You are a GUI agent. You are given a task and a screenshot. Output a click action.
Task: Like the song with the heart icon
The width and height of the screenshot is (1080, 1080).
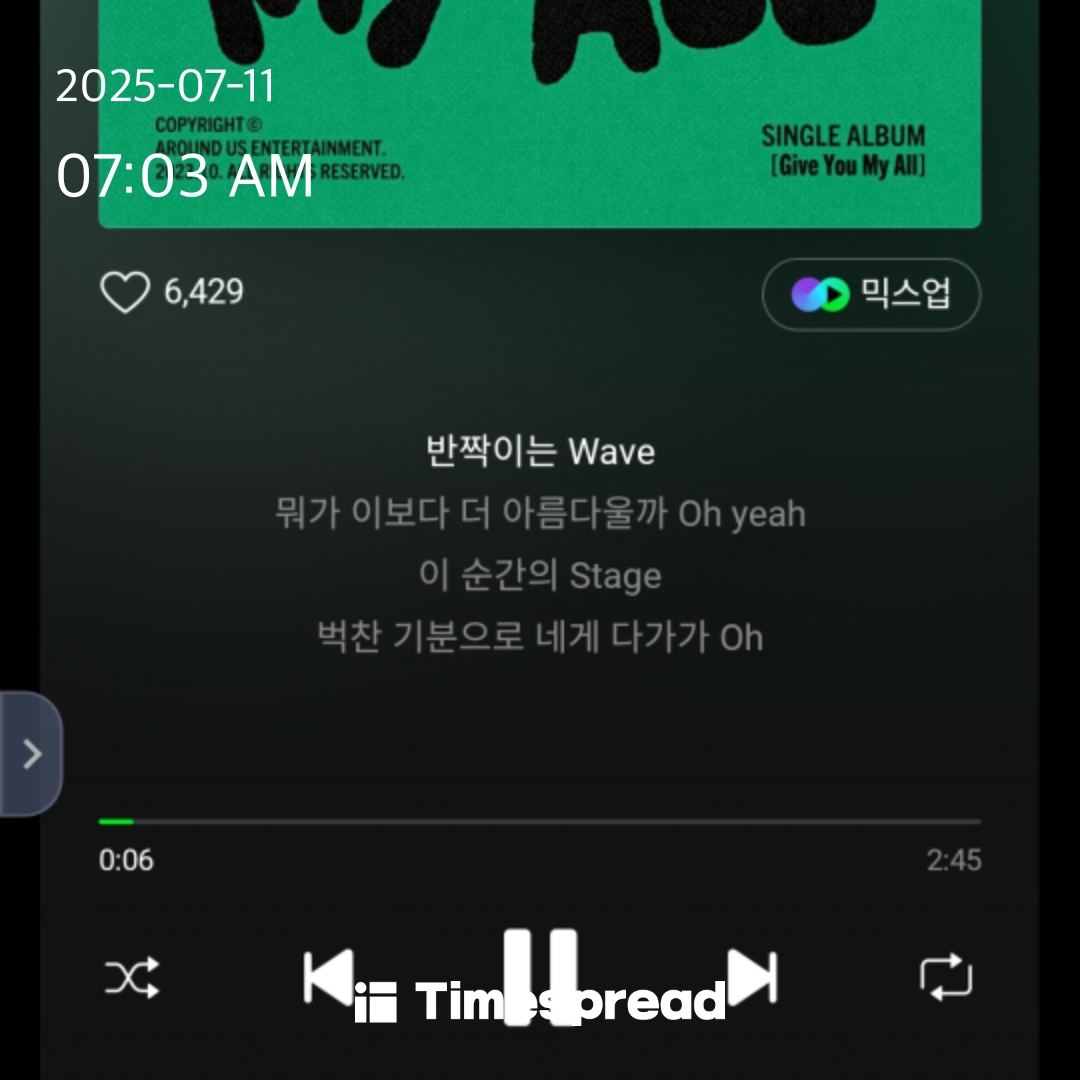[125, 293]
